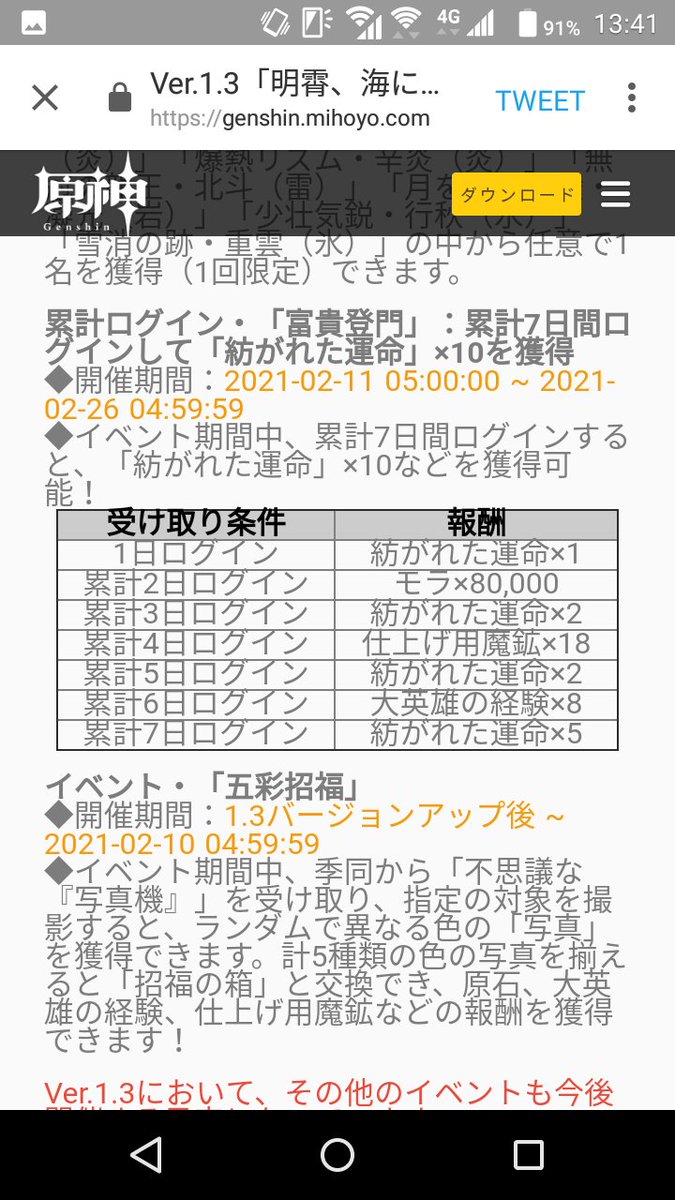
Task: Tap the genshin.mihoyo.com address bar
Action: click(x=290, y=100)
